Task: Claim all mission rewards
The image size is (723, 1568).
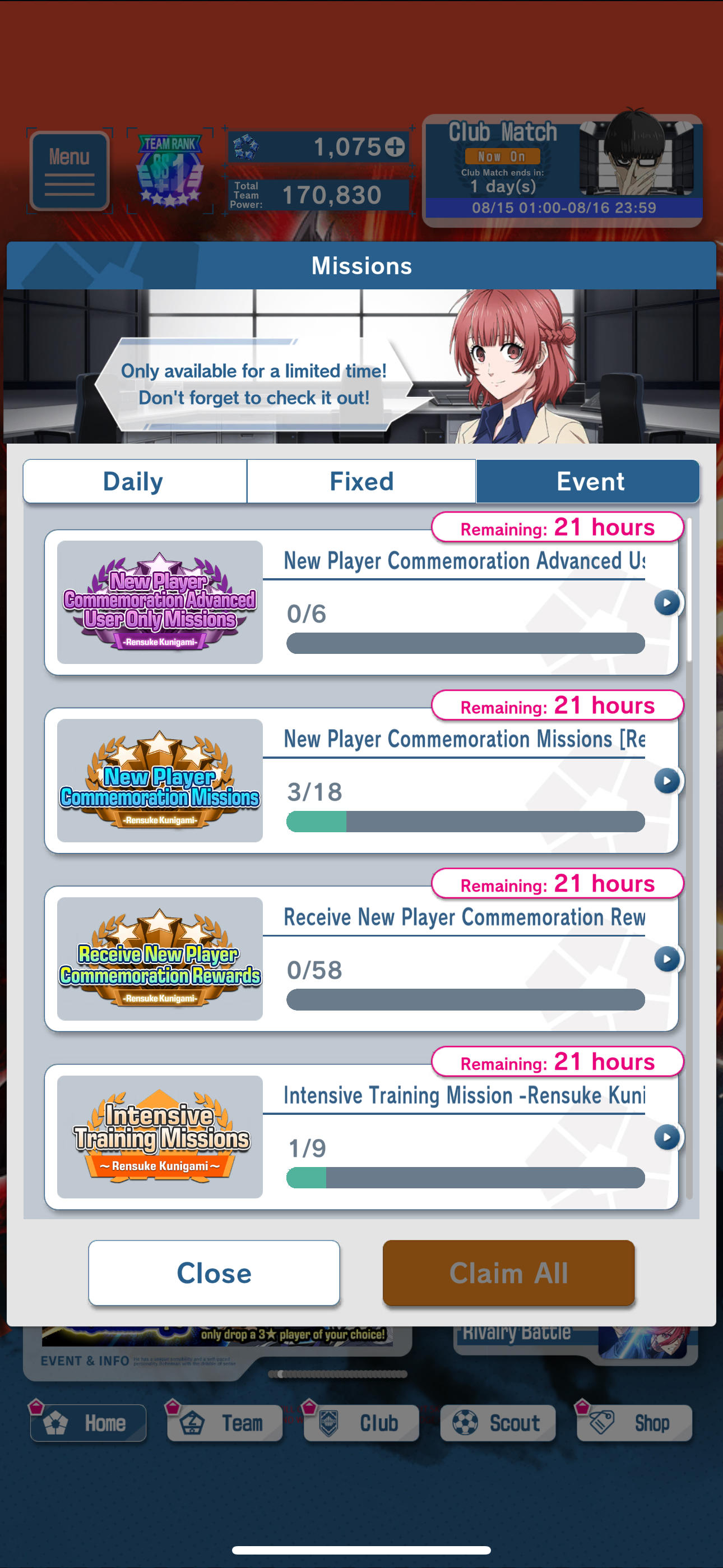Action: click(x=509, y=1273)
